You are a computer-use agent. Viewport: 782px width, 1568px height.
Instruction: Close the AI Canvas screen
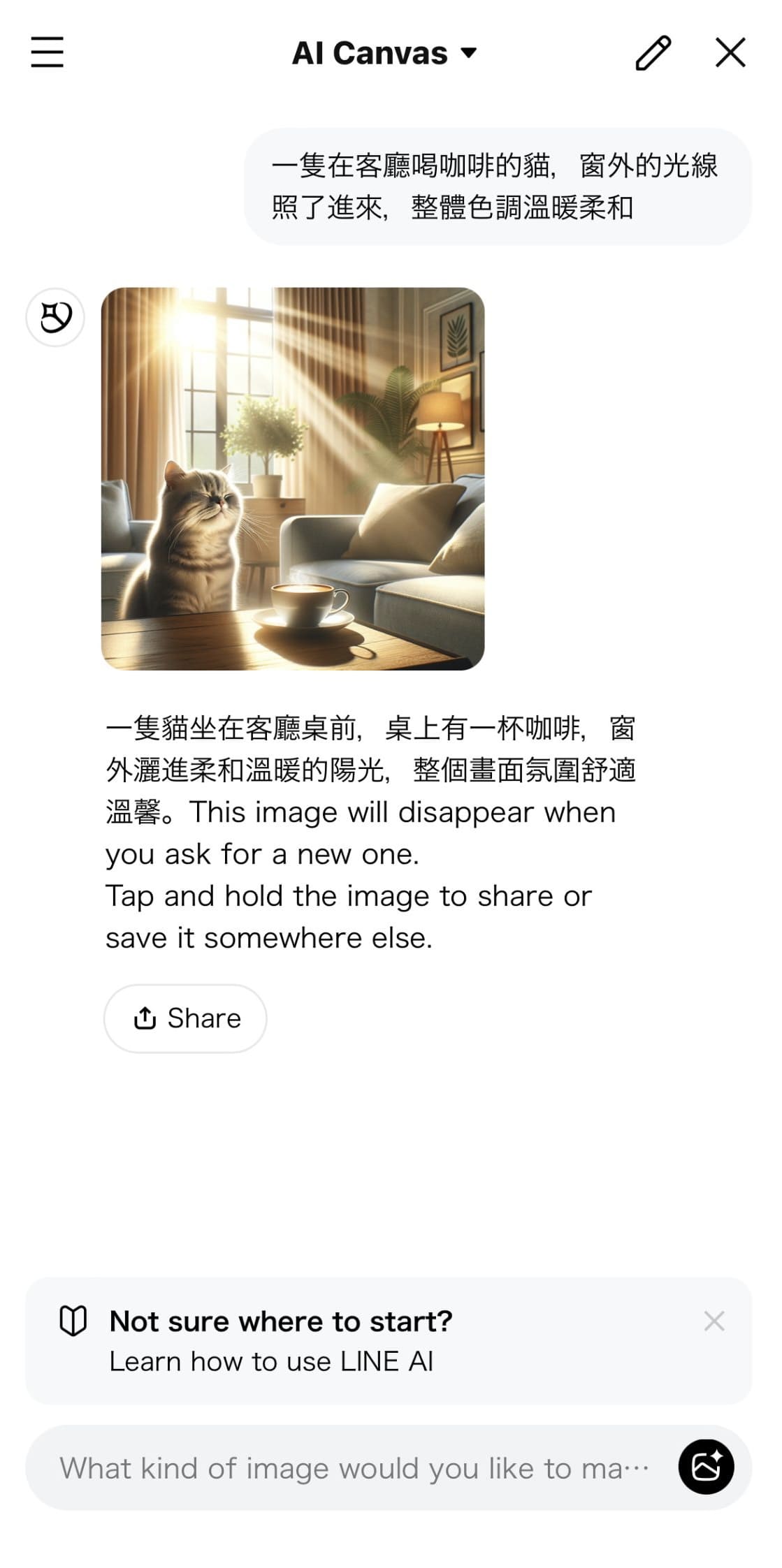pos(730,53)
